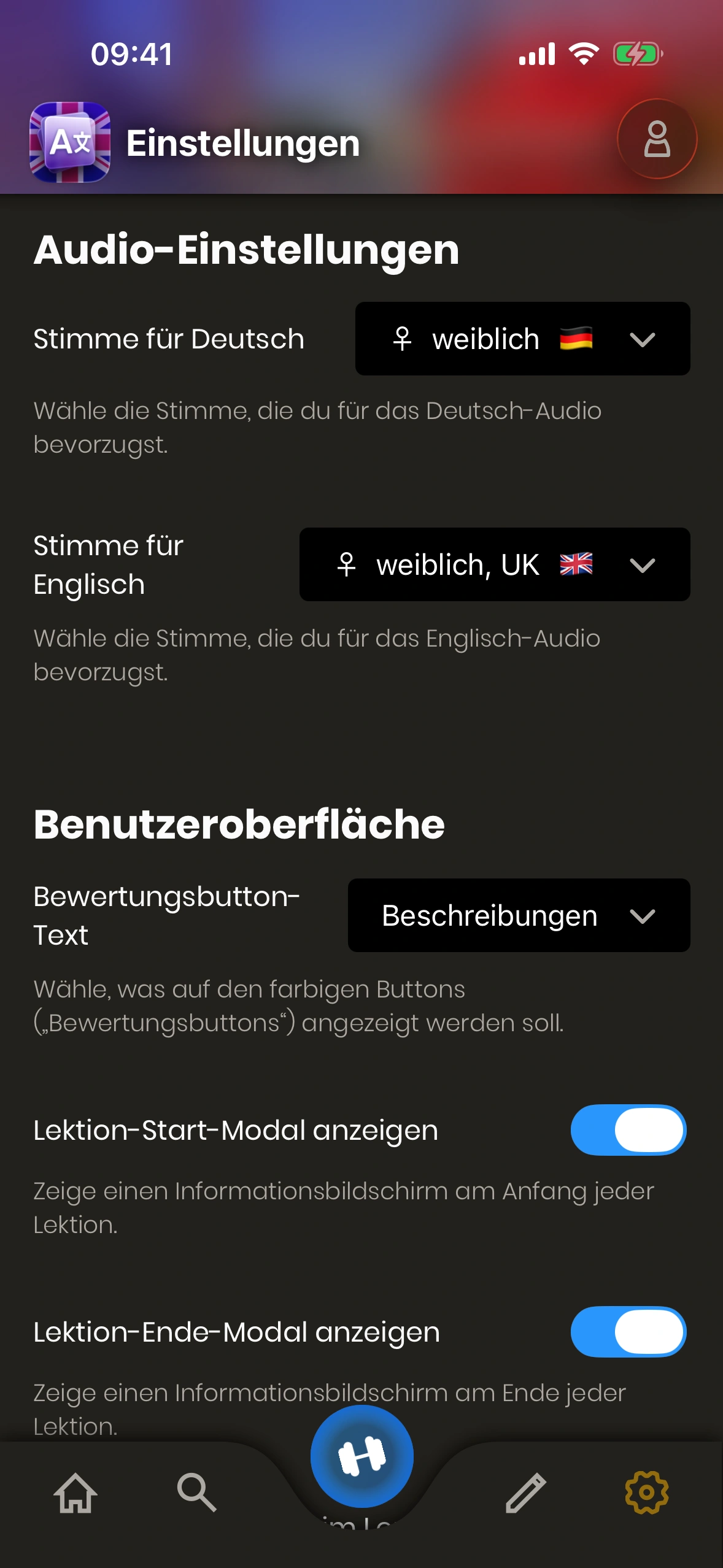This screenshot has width=723, height=1568.
Task: Open the pencil edit tab
Action: pos(525,1492)
